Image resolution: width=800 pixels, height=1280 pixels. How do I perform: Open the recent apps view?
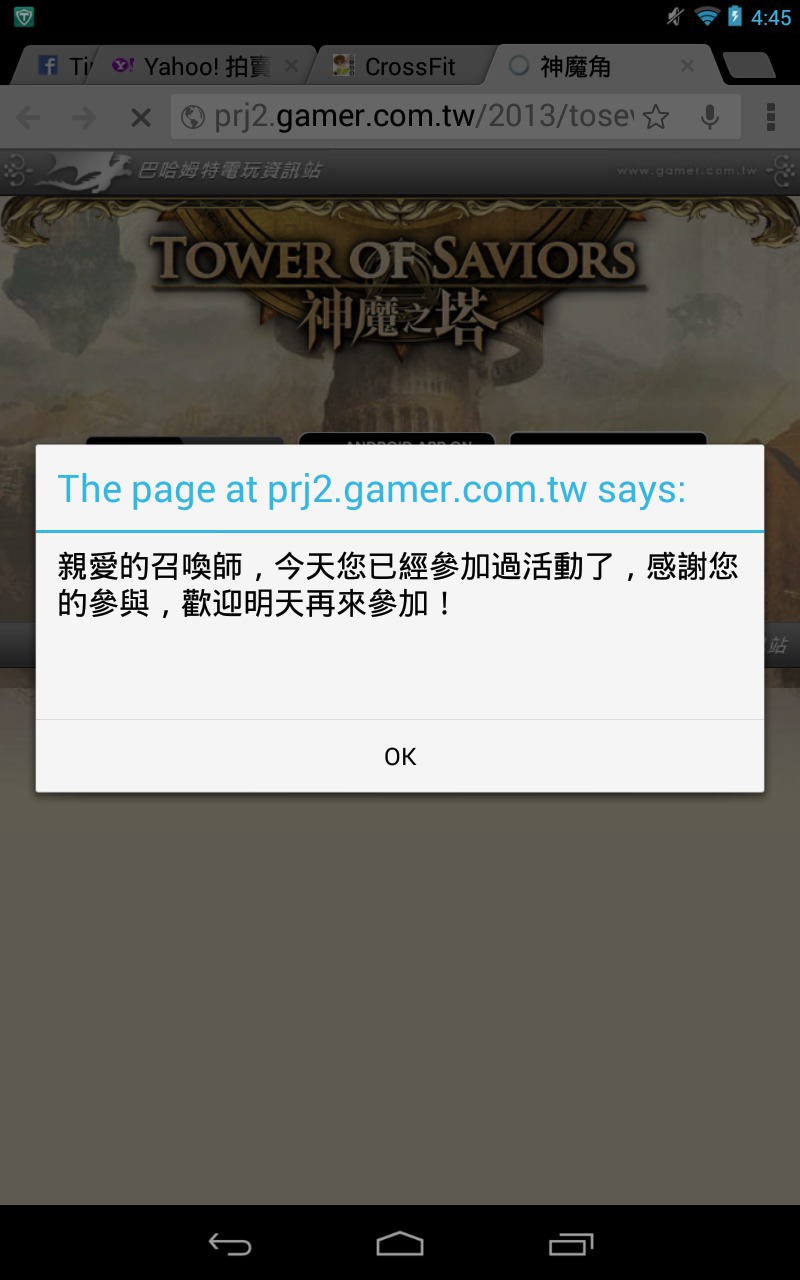point(571,1243)
